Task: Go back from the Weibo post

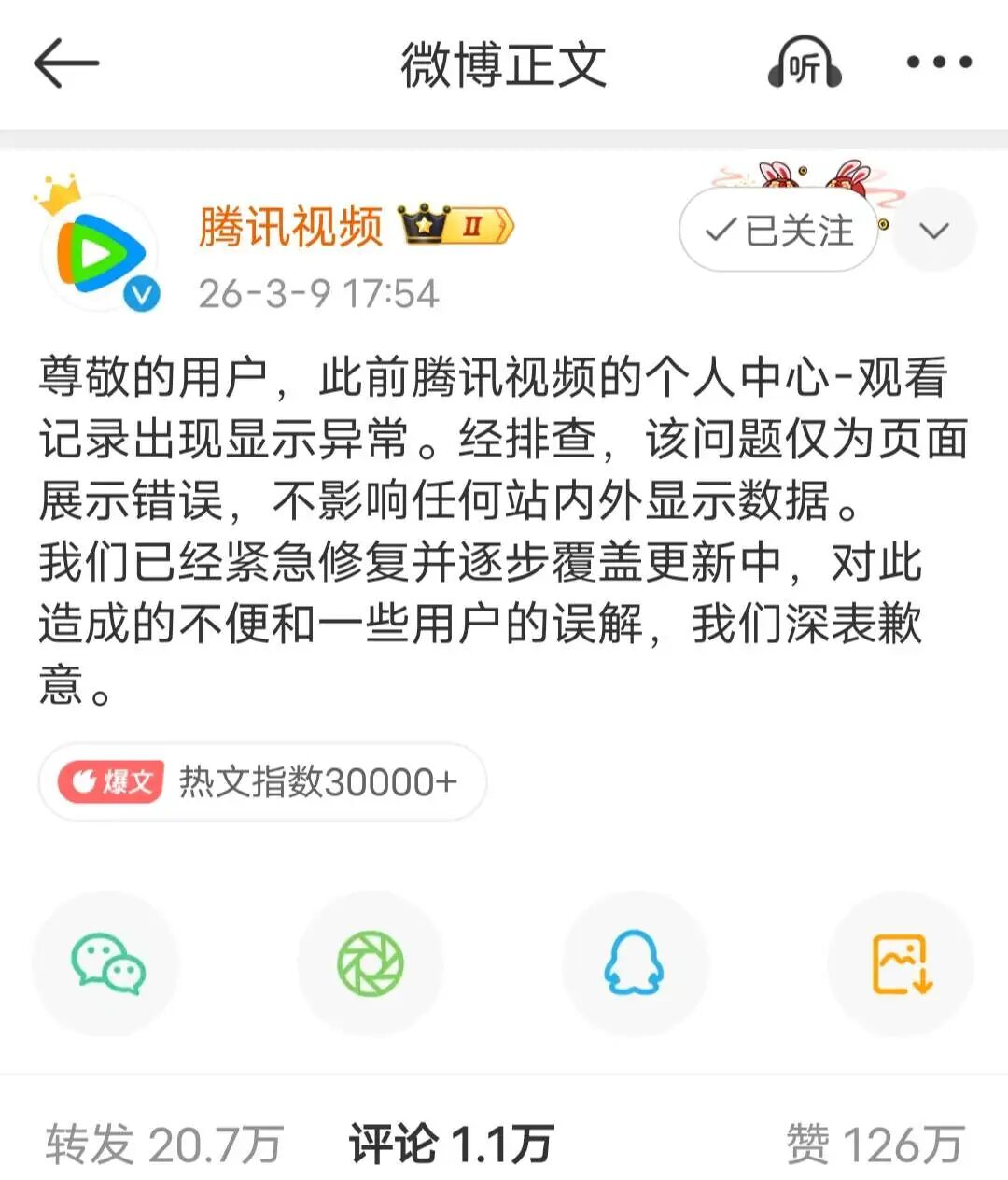Action: [65, 63]
